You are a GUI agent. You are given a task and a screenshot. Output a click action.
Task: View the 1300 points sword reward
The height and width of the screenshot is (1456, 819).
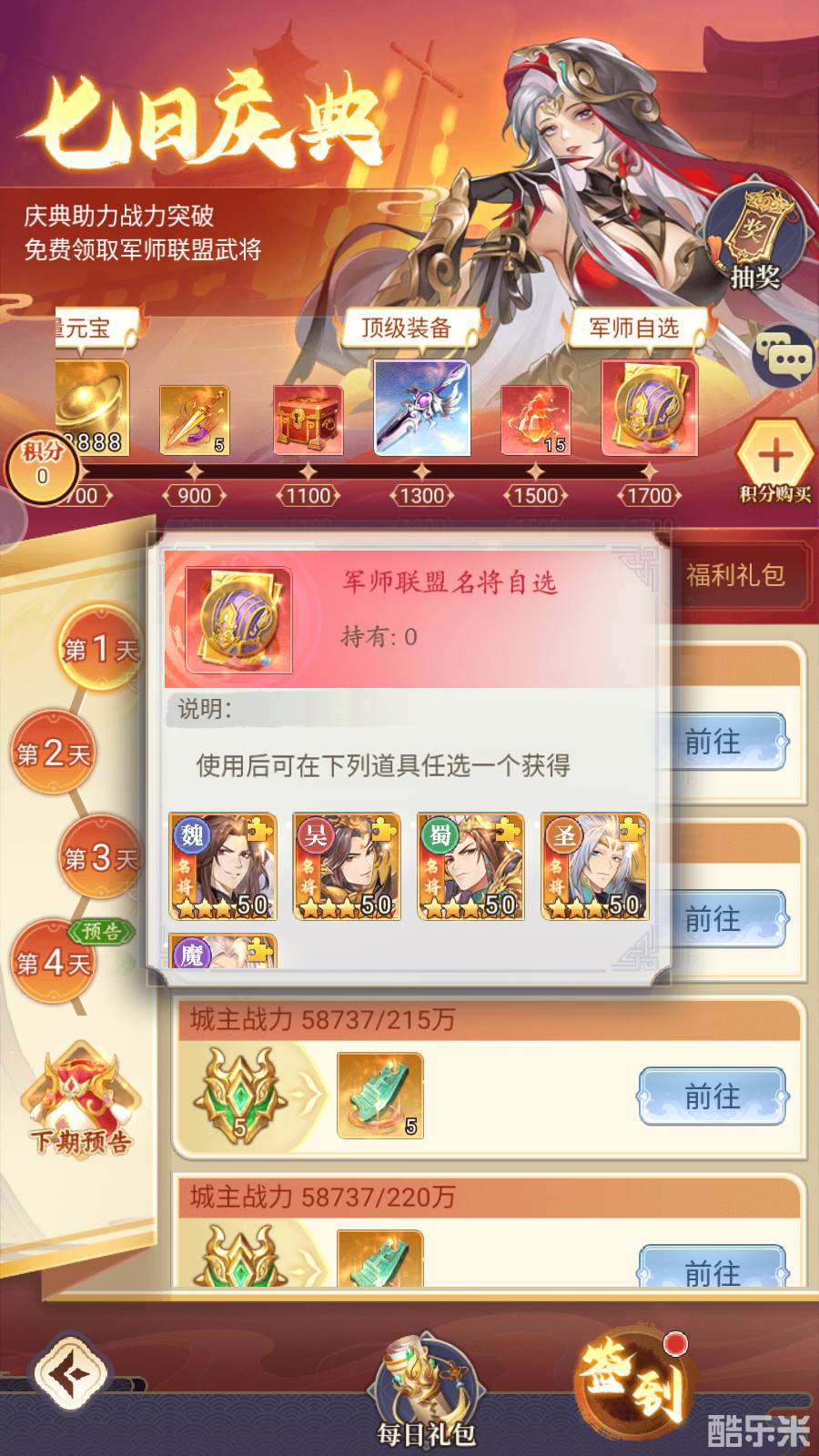[422, 408]
